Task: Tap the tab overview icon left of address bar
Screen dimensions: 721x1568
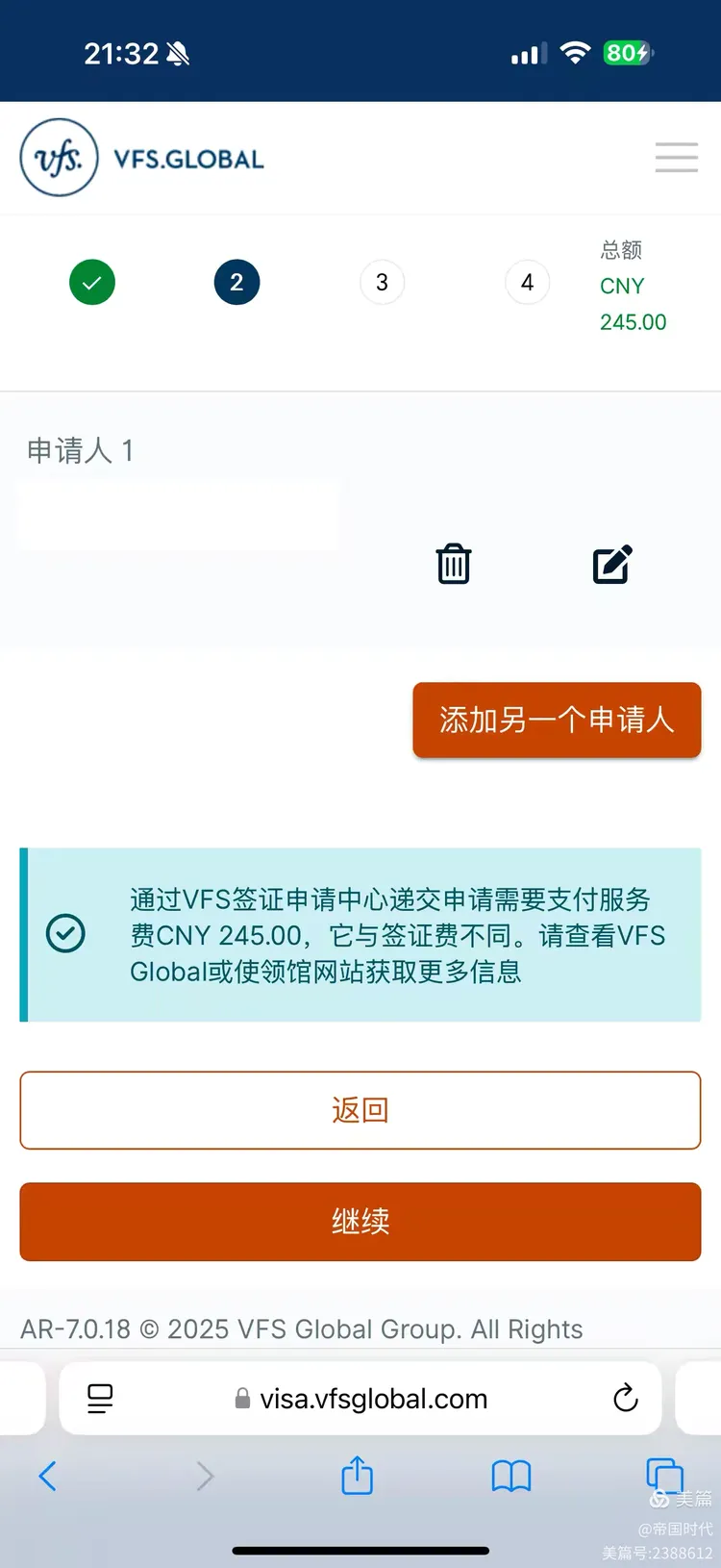Action: click(x=100, y=1399)
